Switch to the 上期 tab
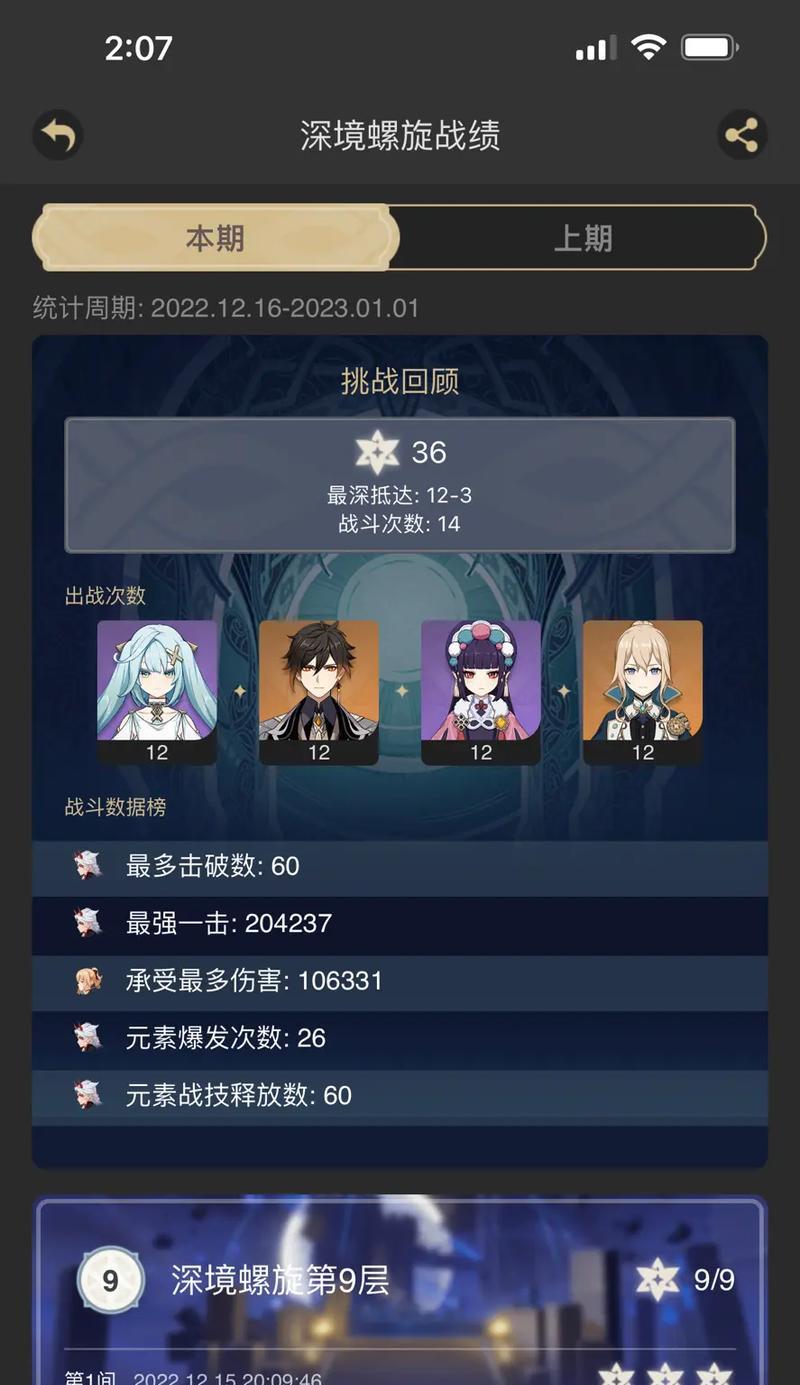This screenshot has width=800, height=1385. [x=582, y=238]
